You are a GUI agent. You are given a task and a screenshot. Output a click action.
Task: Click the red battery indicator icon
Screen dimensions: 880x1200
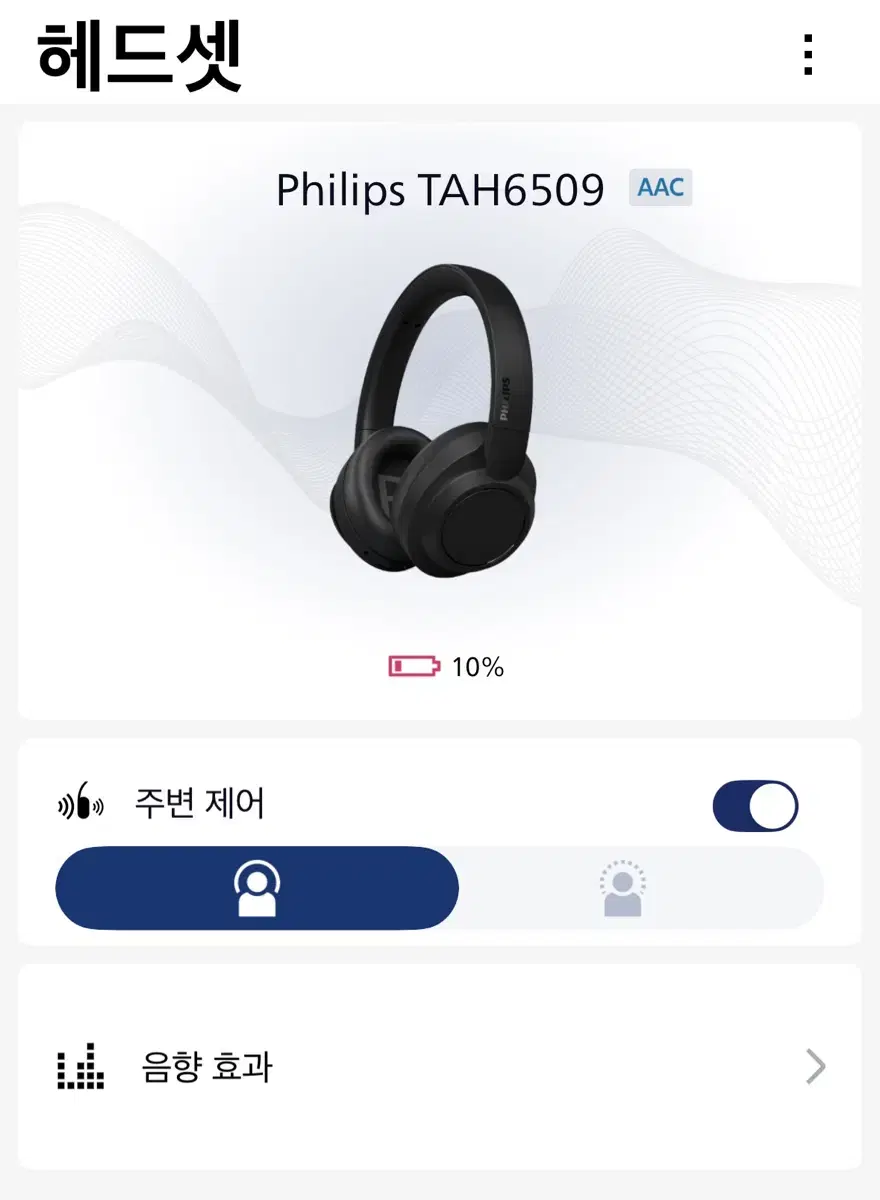pos(414,665)
